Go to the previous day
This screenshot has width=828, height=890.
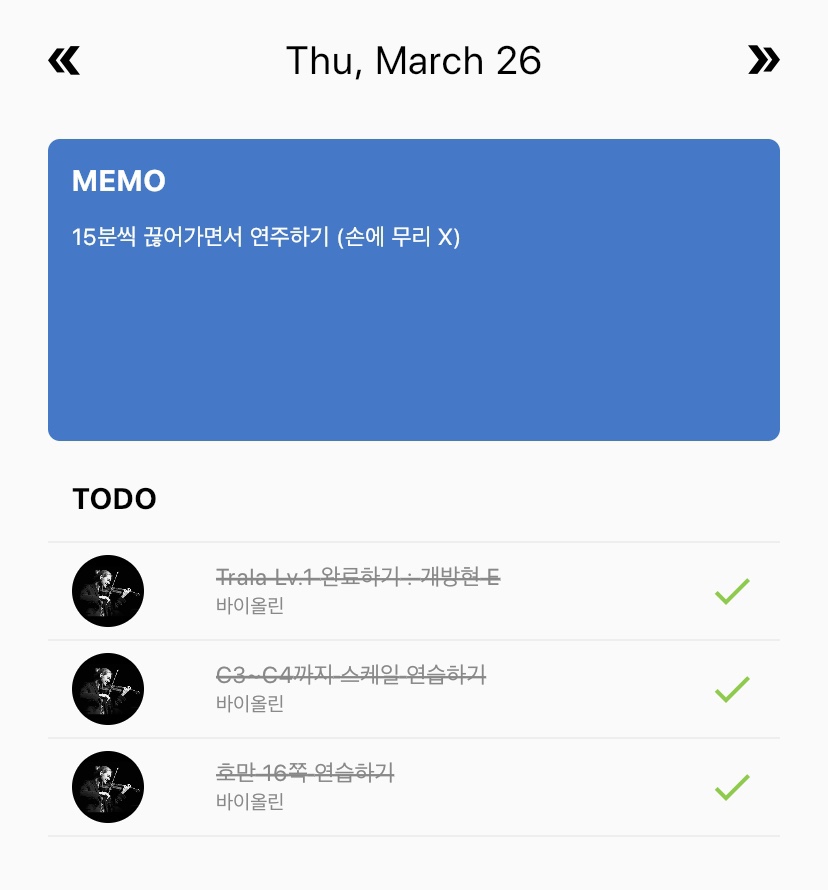point(64,62)
